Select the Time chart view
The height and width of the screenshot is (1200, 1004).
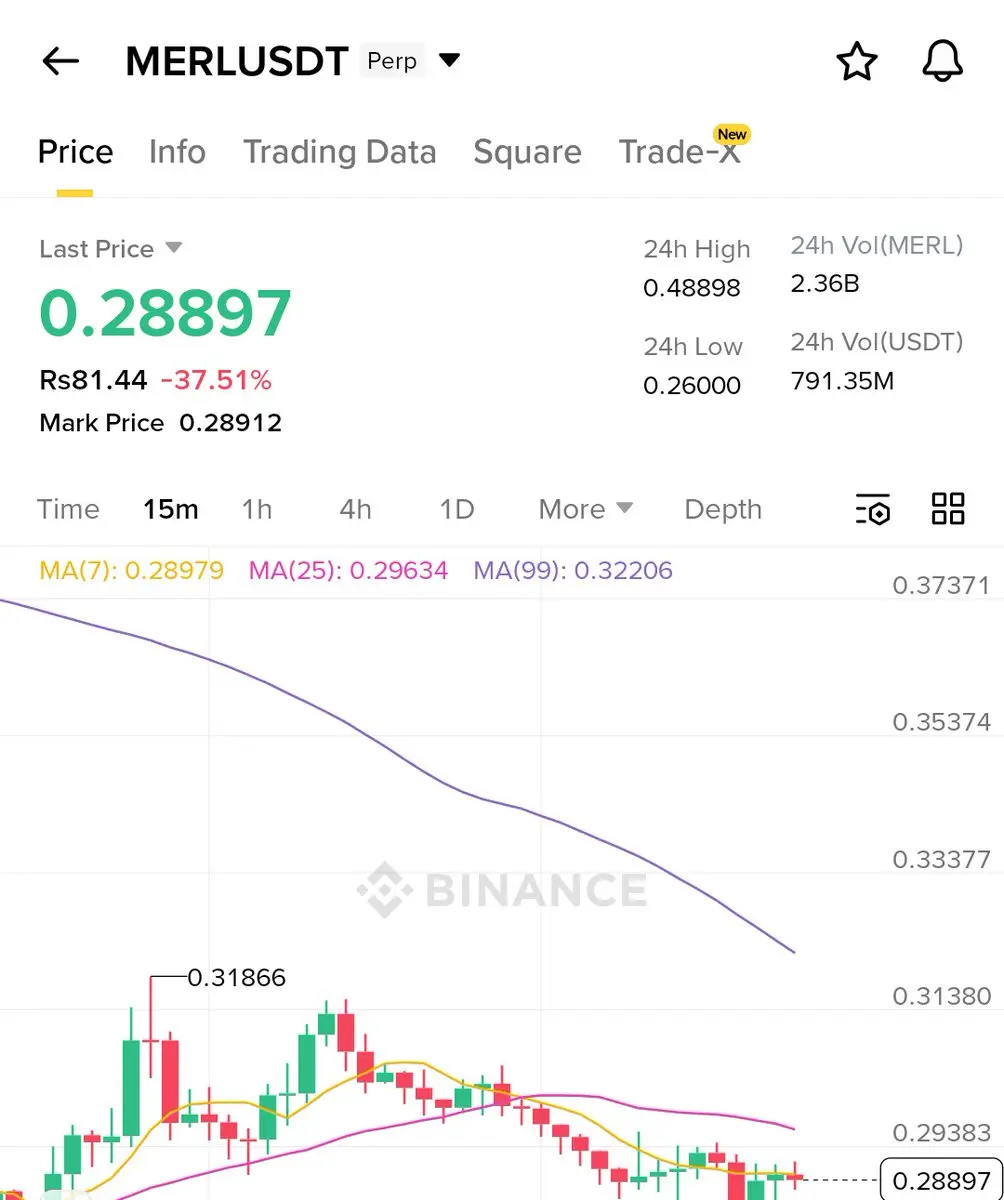[x=68, y=509]
